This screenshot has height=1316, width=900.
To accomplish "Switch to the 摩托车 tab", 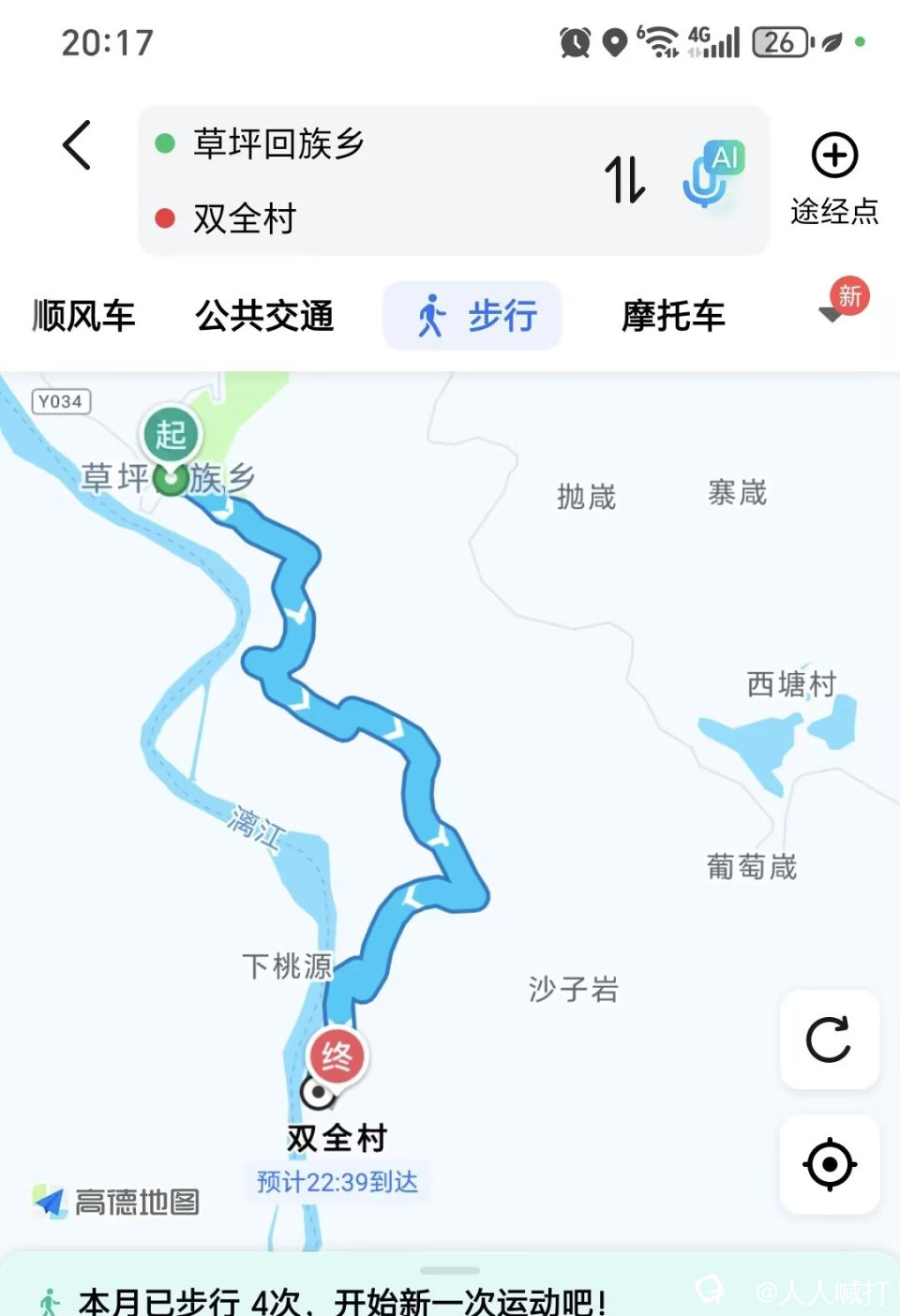I will tap(673, 316).
